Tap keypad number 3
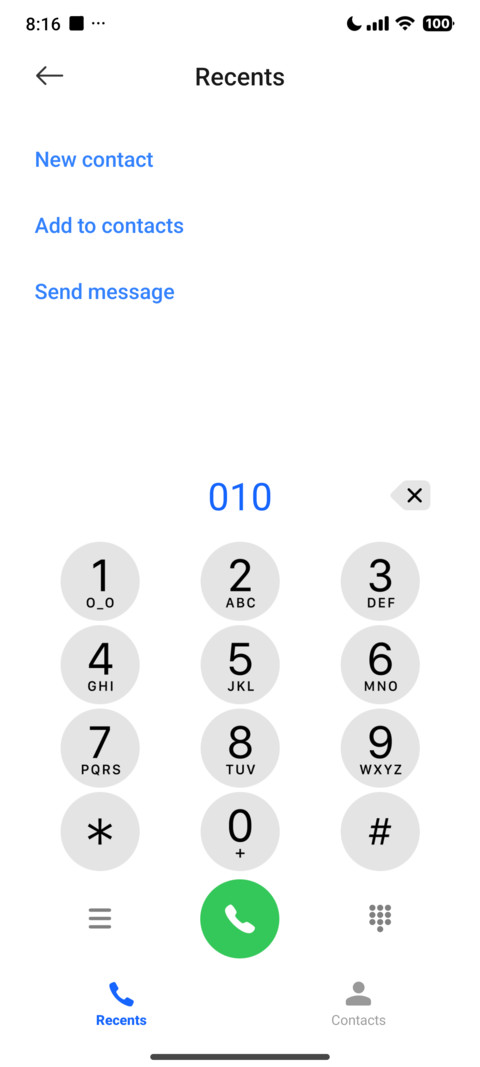 click(380, 581)
